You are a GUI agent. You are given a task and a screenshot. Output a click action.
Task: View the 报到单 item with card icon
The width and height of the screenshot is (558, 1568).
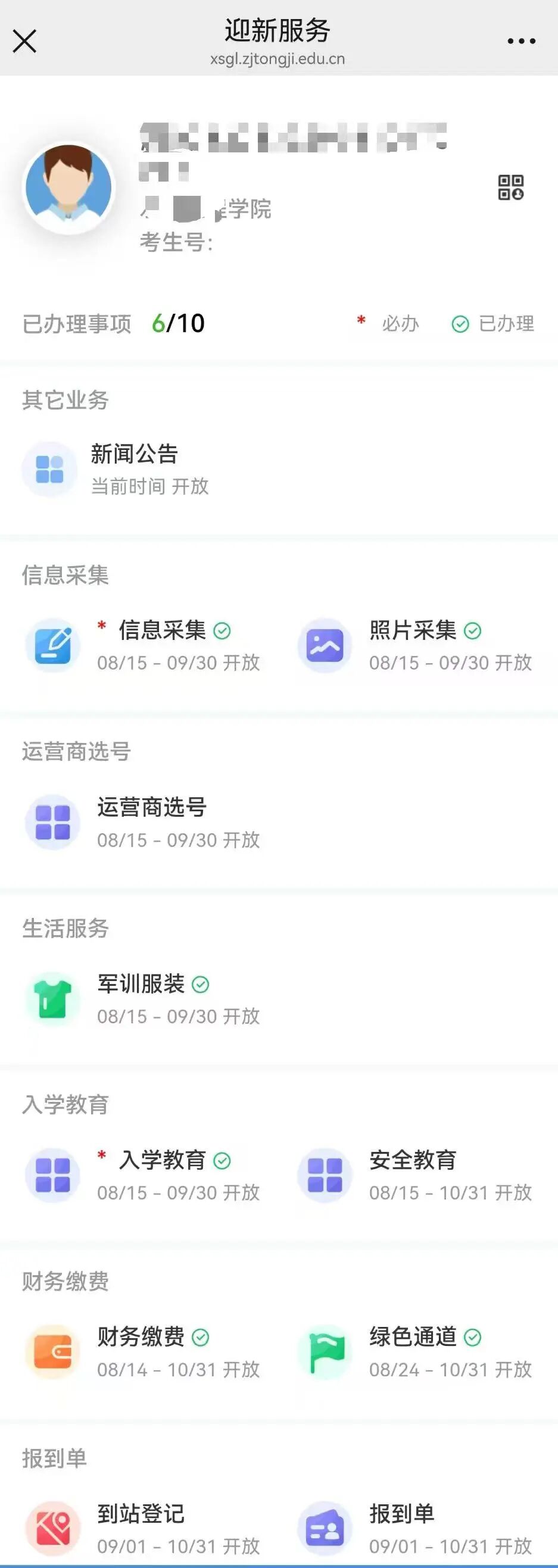click(x=415, y=1529)
